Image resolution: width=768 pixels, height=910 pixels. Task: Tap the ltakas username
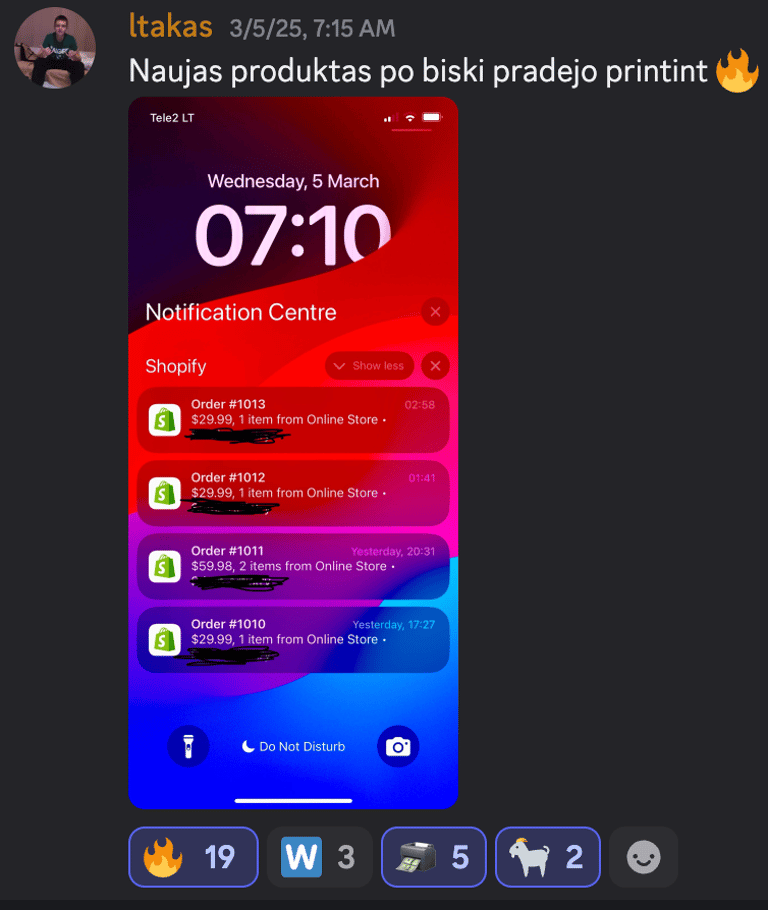(x=172, y=27)
